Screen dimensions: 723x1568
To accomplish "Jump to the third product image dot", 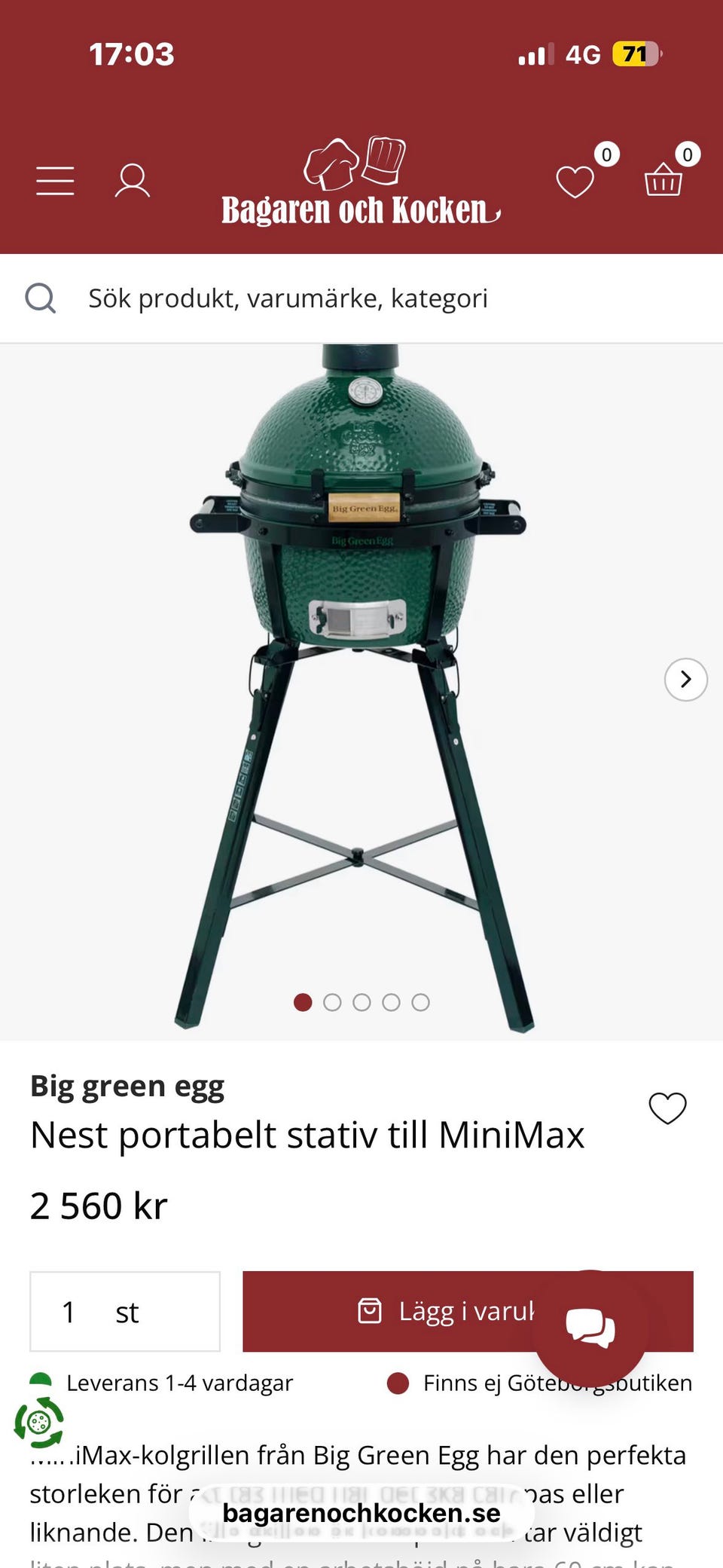I will tap(361, 1002).
